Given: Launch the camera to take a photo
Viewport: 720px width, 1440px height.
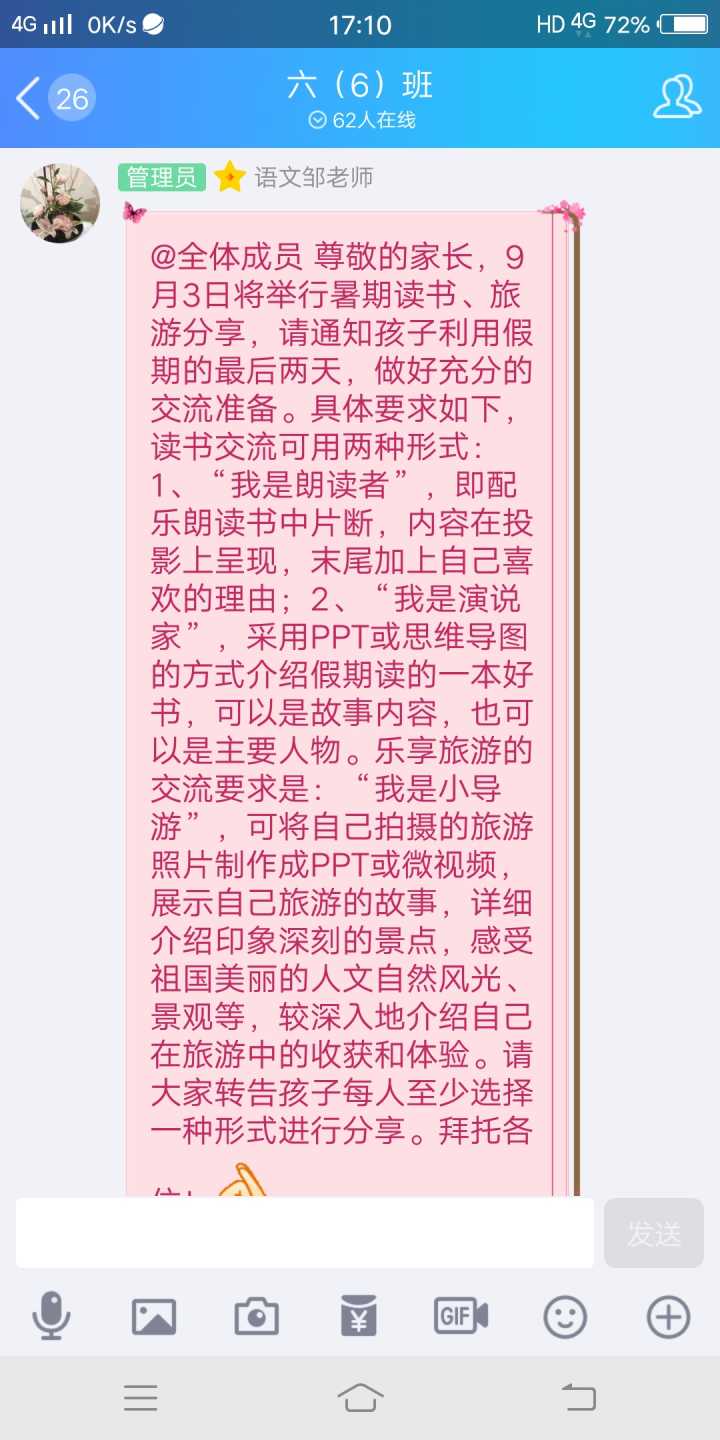Looking at the screenshot, I should click(257, 1317).
